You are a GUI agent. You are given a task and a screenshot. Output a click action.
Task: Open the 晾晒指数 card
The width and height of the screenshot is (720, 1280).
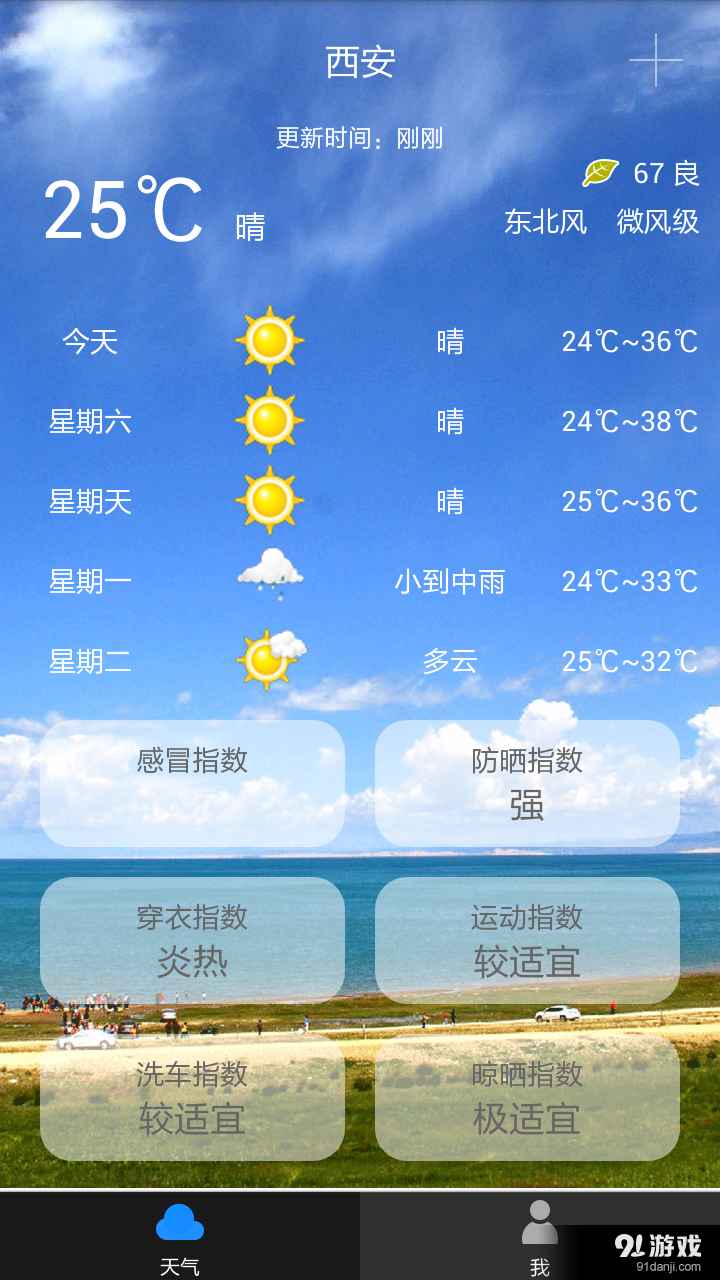tap(527, 1097)
